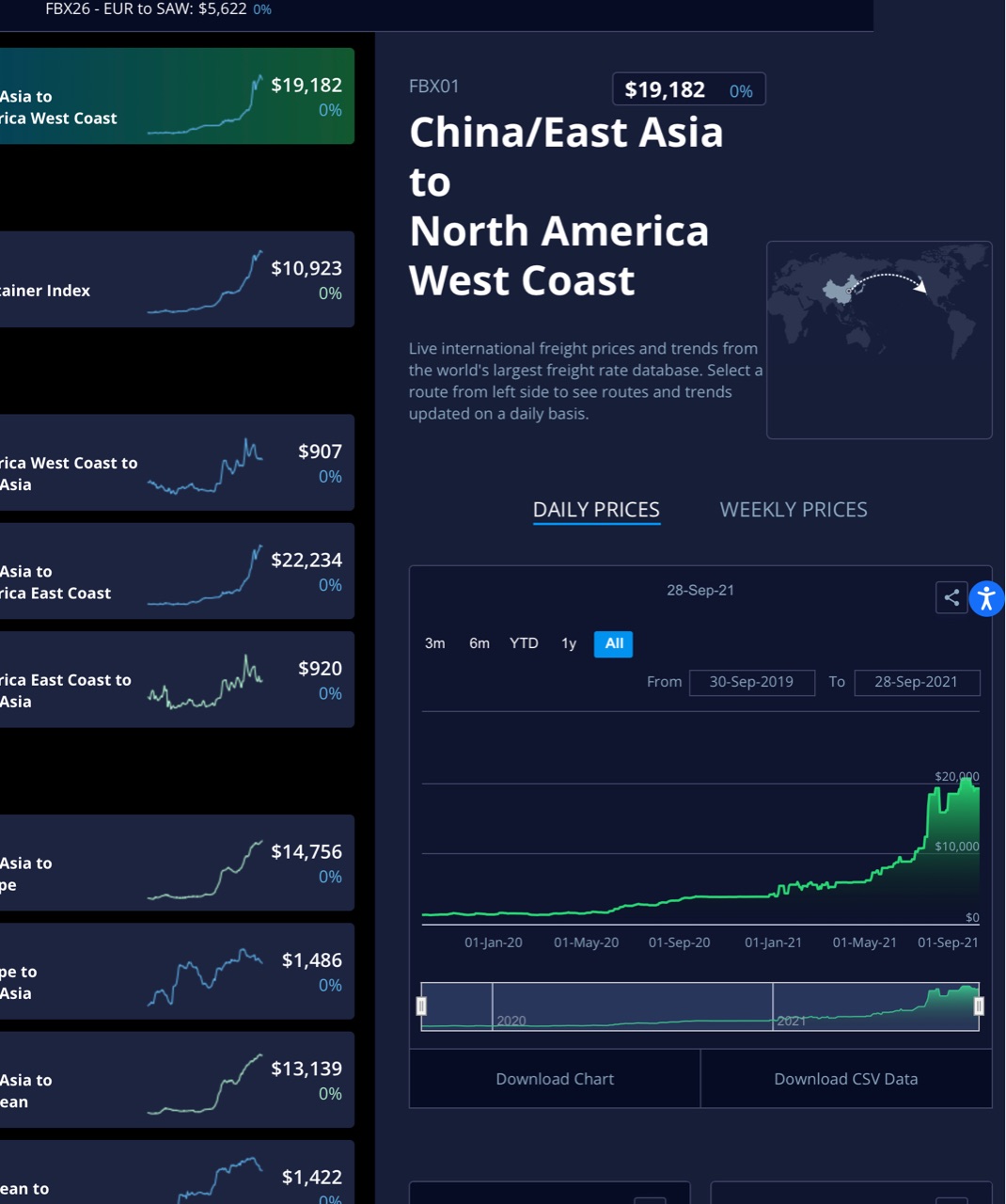Open the $10,923 Container Index route card

[x=177, y=279]
